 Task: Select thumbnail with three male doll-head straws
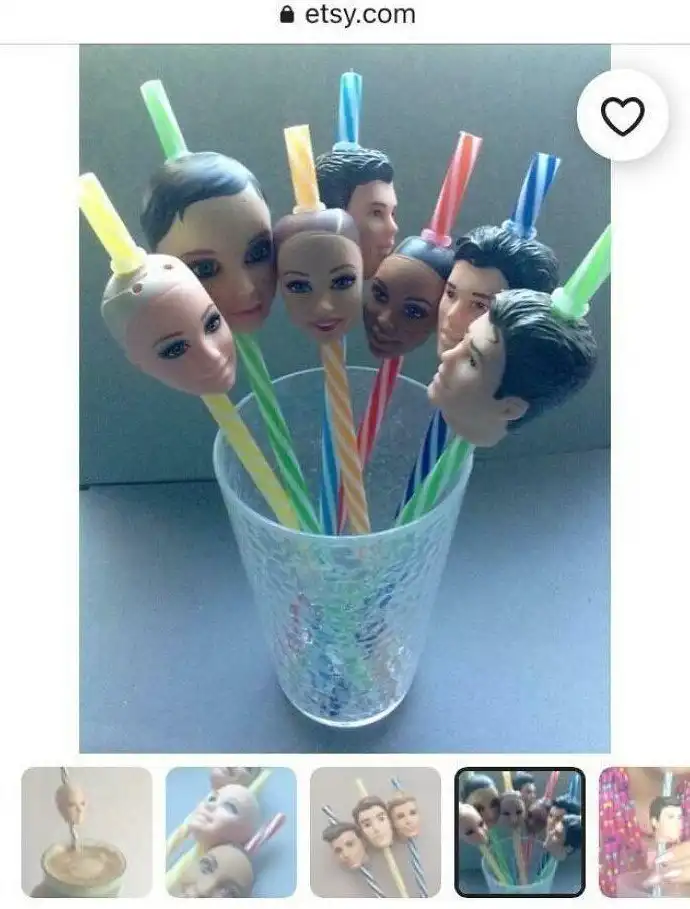tap(376, 831)
